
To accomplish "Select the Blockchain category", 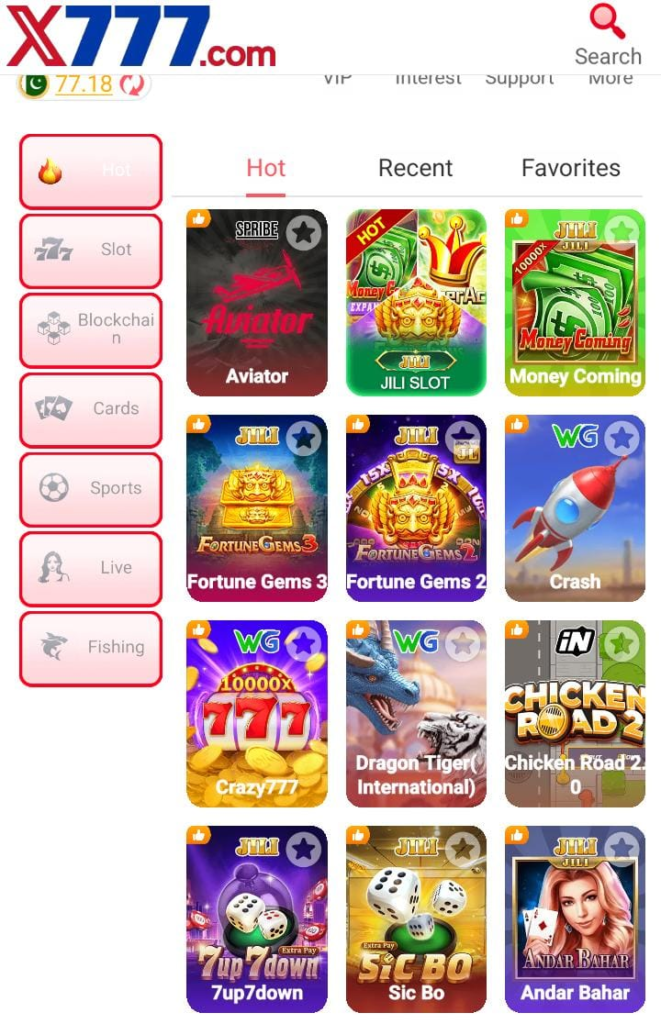I will (90, 329).
